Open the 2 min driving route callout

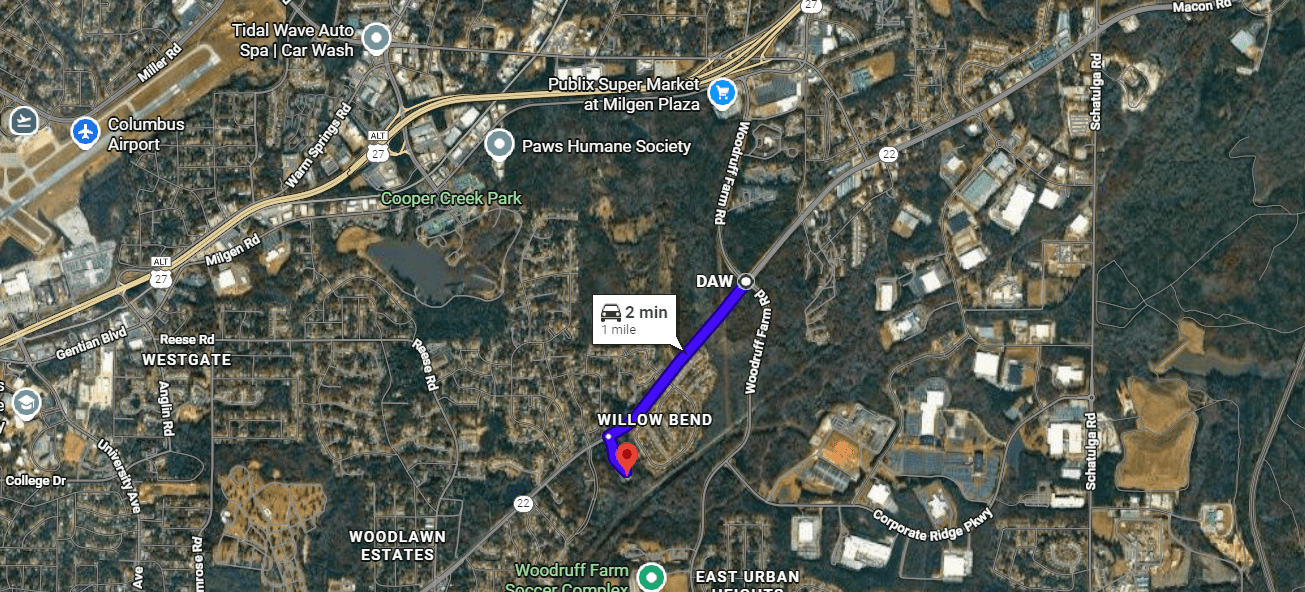click(x=634, y=320)
